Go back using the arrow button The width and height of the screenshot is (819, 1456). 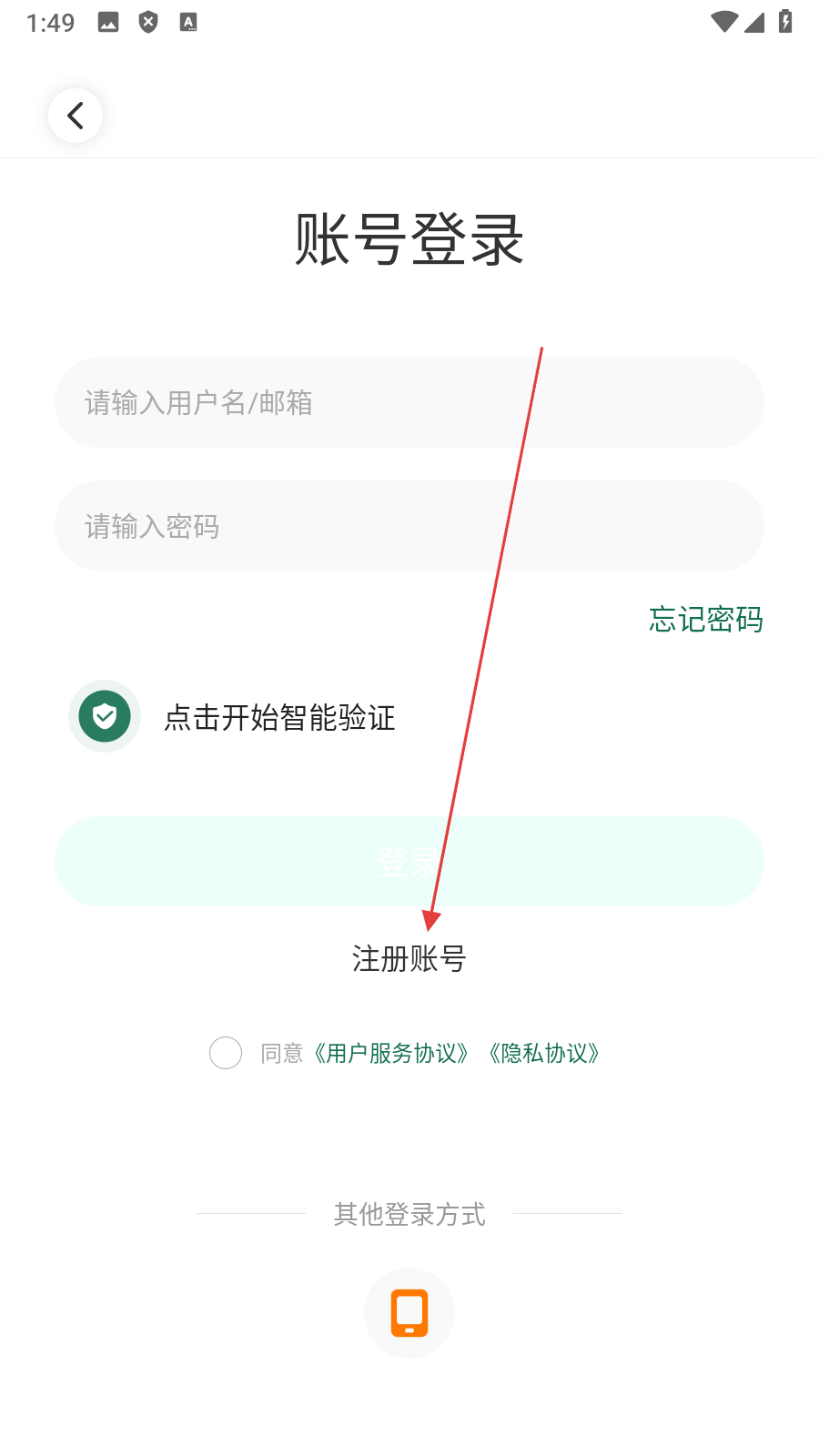pyautogui.click(x=76, y=116)
